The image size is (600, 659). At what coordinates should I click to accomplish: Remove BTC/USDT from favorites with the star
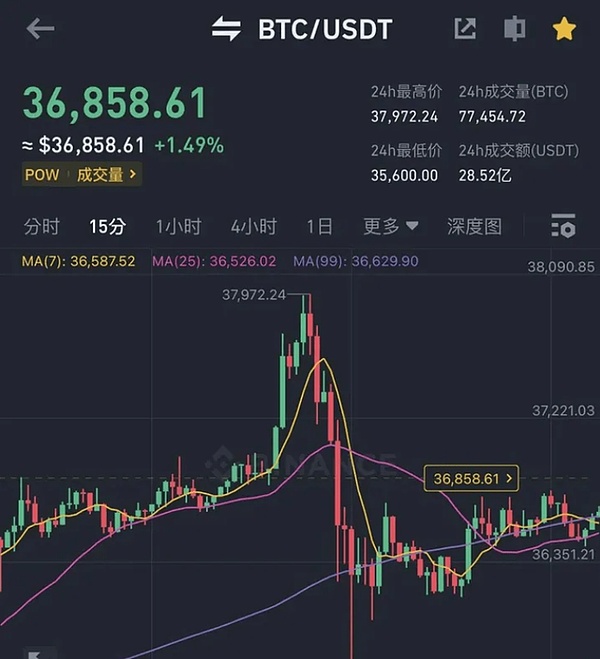click(564, 29)
